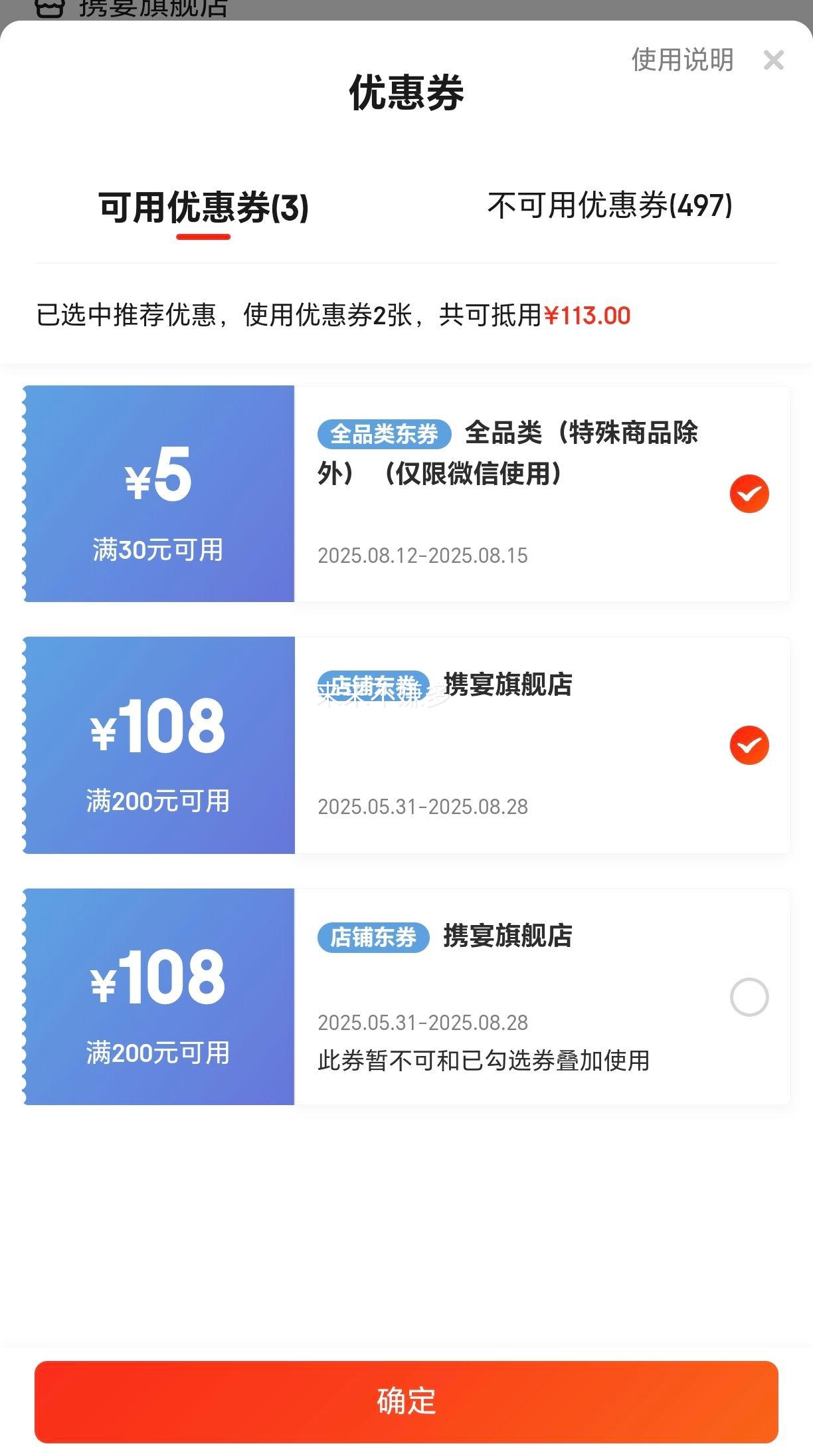The image size is (813, 1456).
Task: Confirm the selection with 确定
Action: pos(406,1402)
